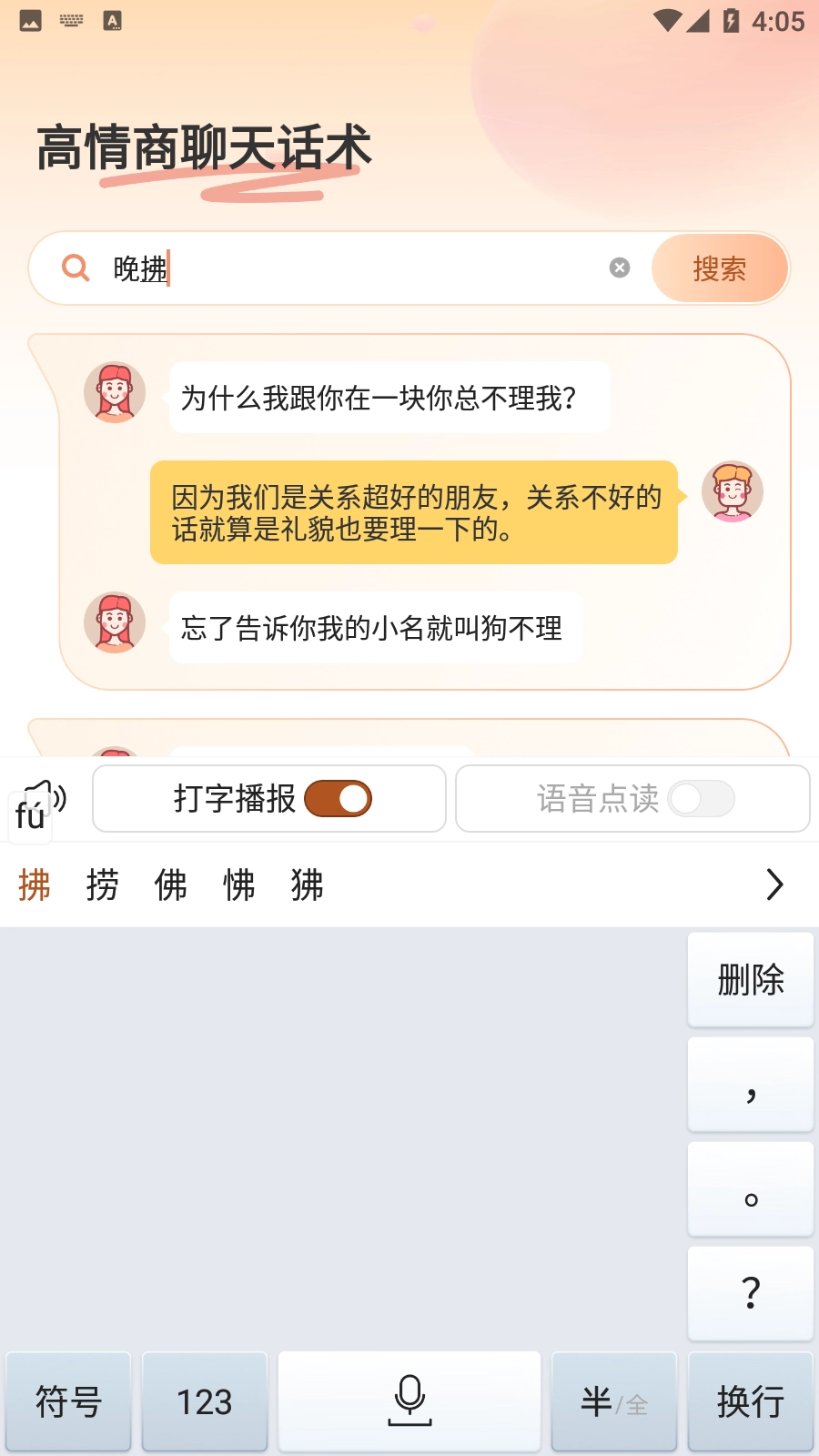This screenshot has height=1456, width=819.
Task: Toggle 半/全 width mode
Action: pyautogui.click(x=614, y=1401)
